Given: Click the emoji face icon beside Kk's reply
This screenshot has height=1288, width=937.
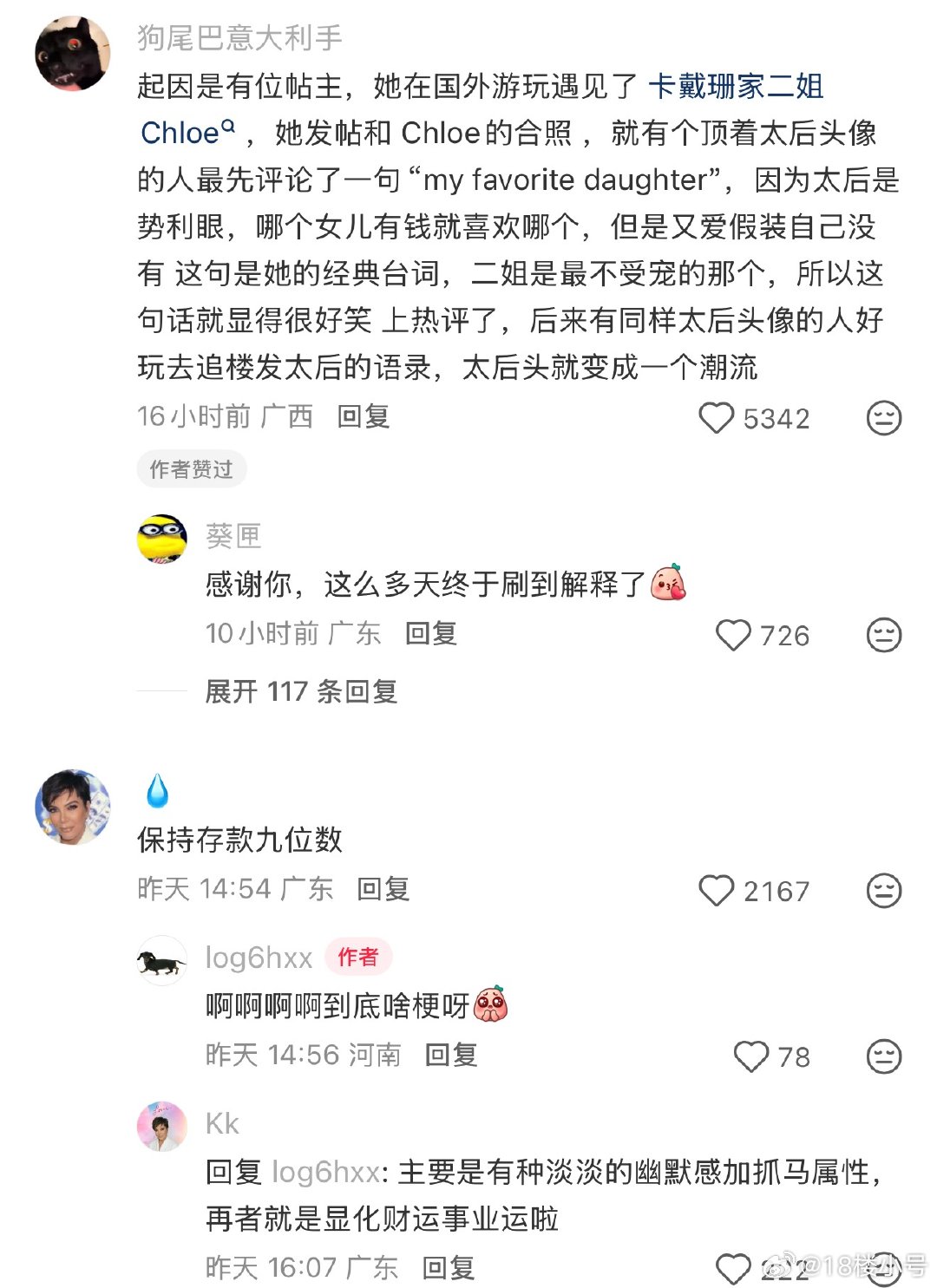Looking at the screenshot, I should (x=883, y=1267).
